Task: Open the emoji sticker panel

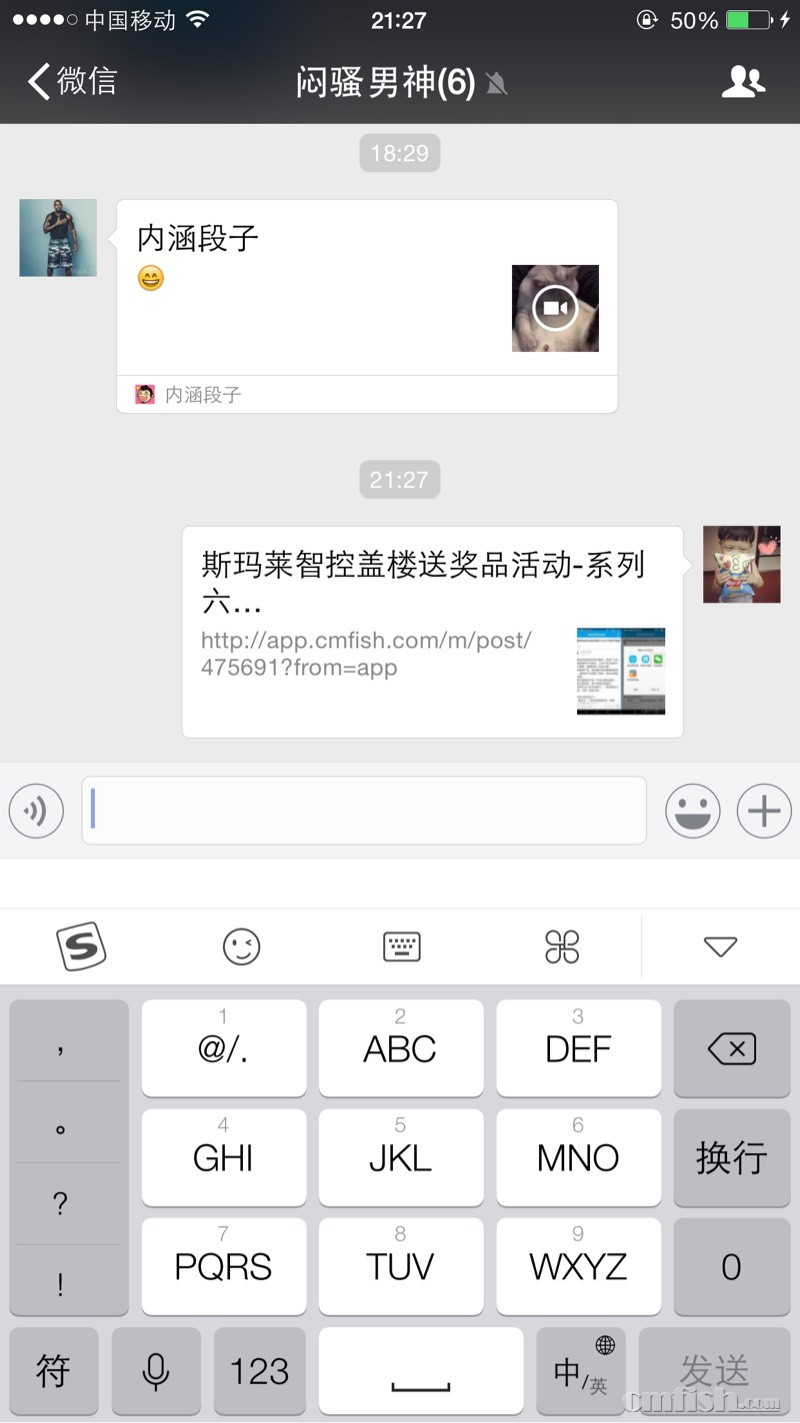Action: point(692,810)
